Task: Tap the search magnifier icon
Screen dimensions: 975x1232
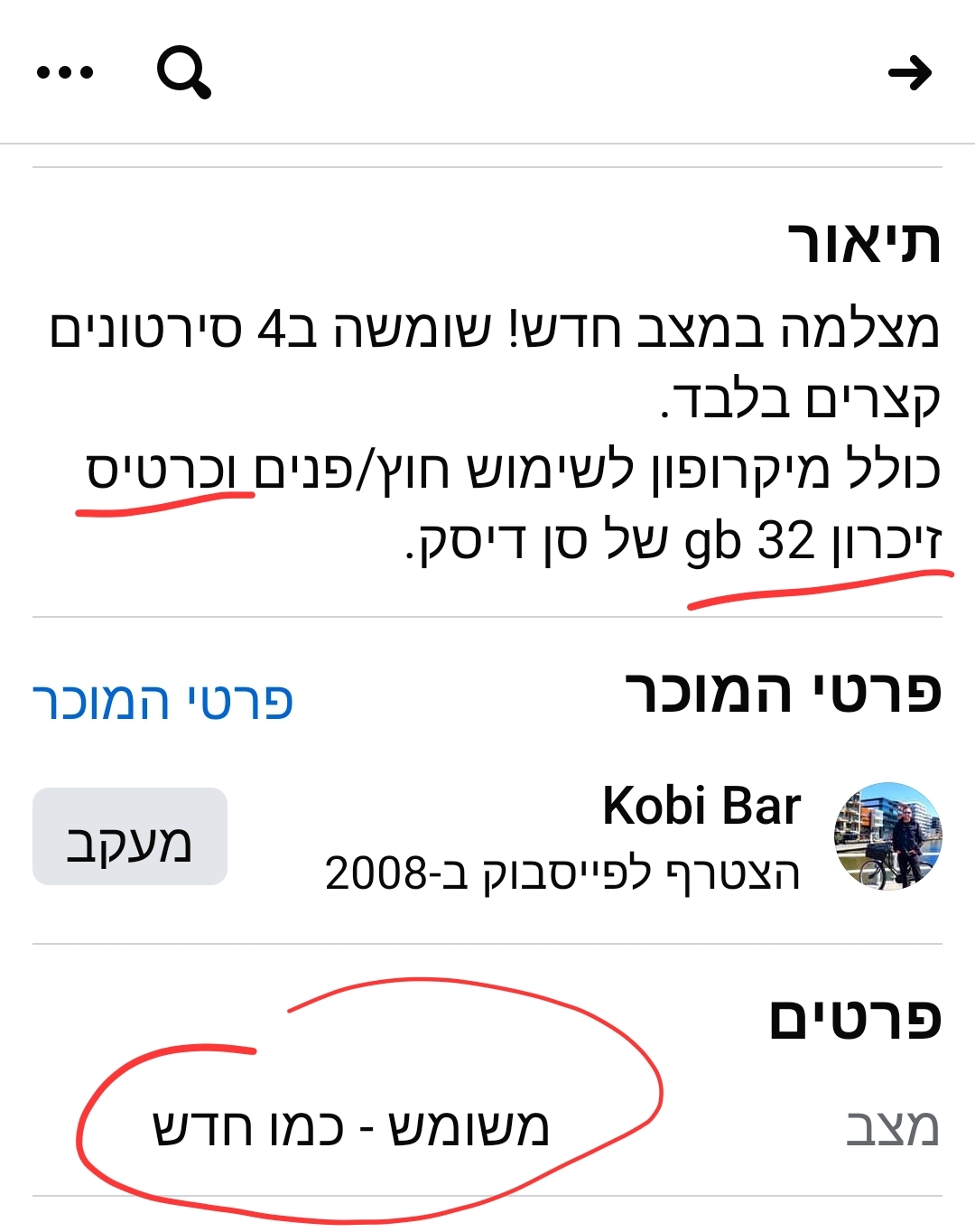Action: click(184, 72)
